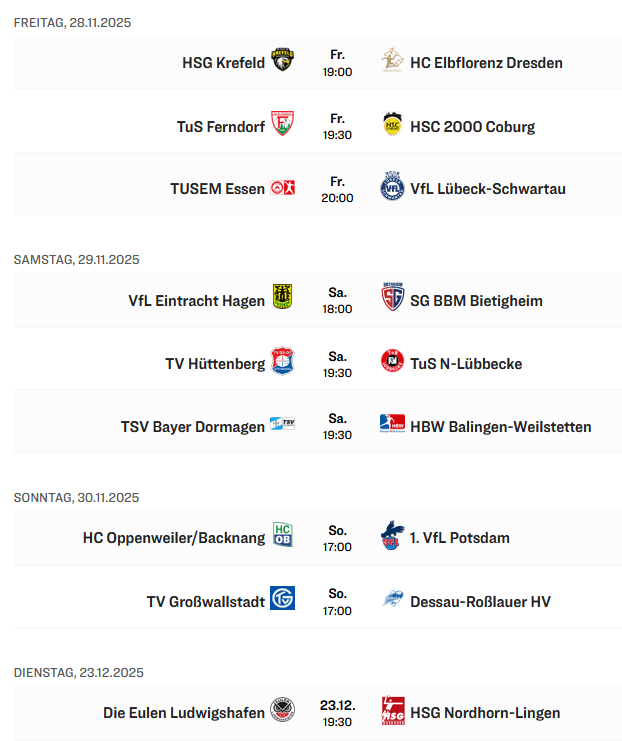Open the HSG Krefeld vs HC Elbflorenz Dresden match

pos(337,63)
